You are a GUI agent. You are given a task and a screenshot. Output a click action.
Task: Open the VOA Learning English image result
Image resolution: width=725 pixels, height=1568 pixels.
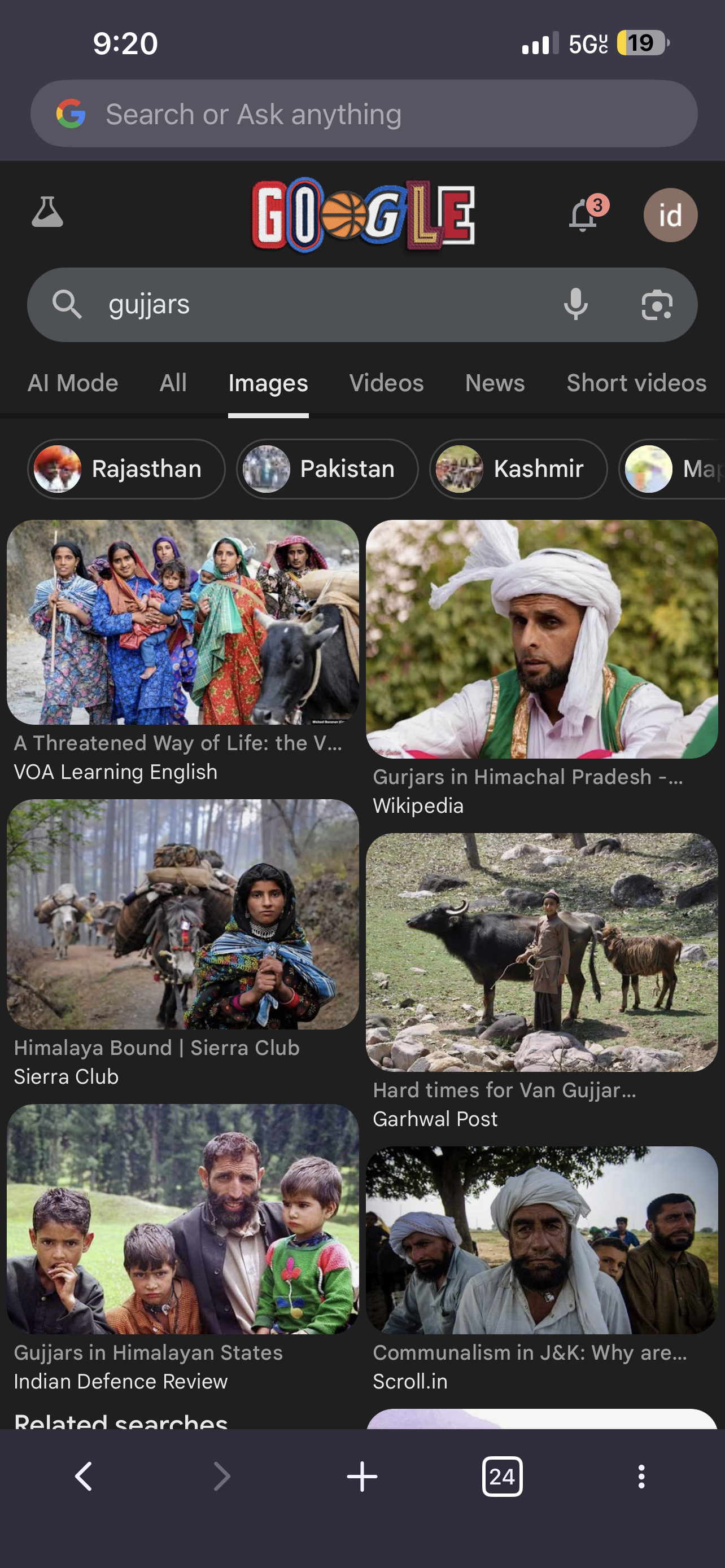click(x=182, y=622)
